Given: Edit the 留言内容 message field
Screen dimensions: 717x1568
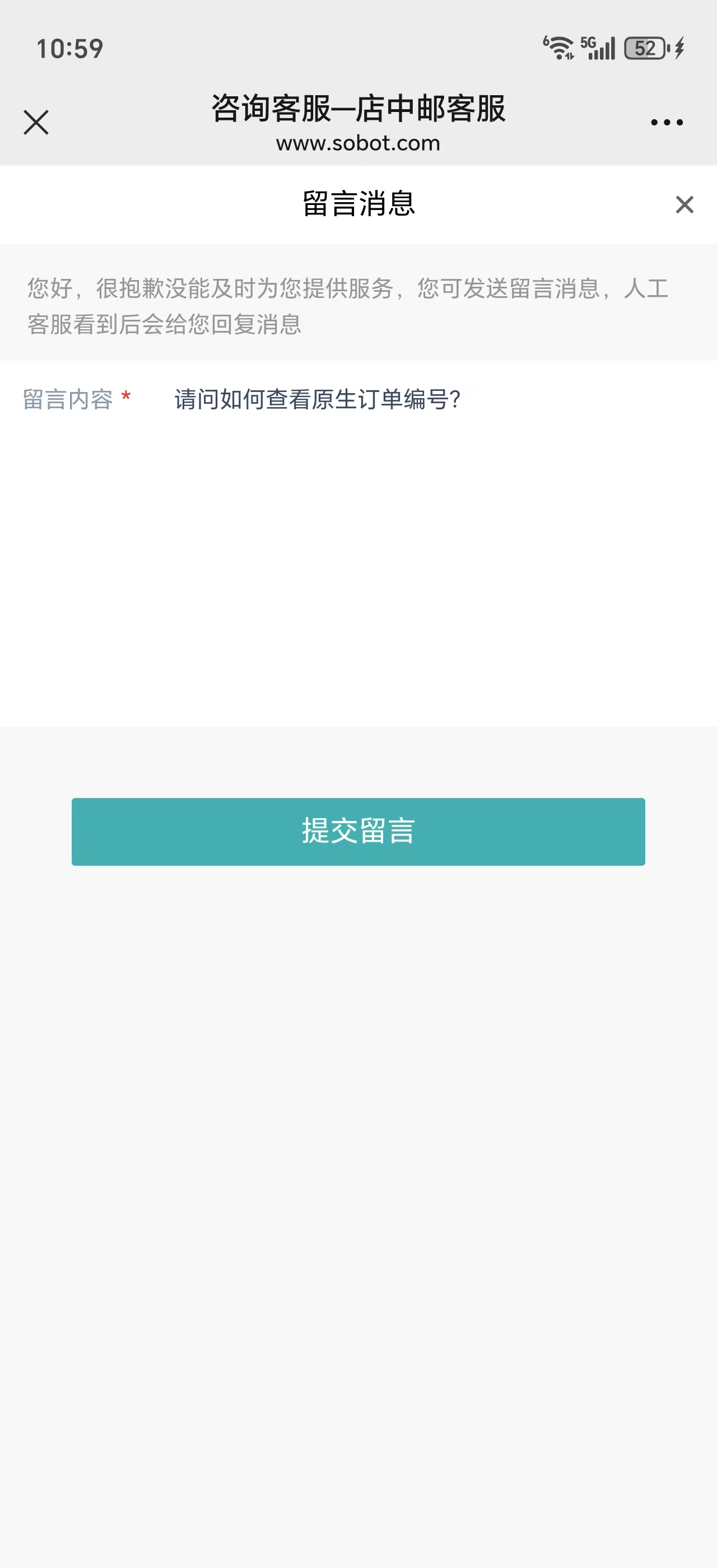Looking at the screenshot, I should tap(432, 548).
